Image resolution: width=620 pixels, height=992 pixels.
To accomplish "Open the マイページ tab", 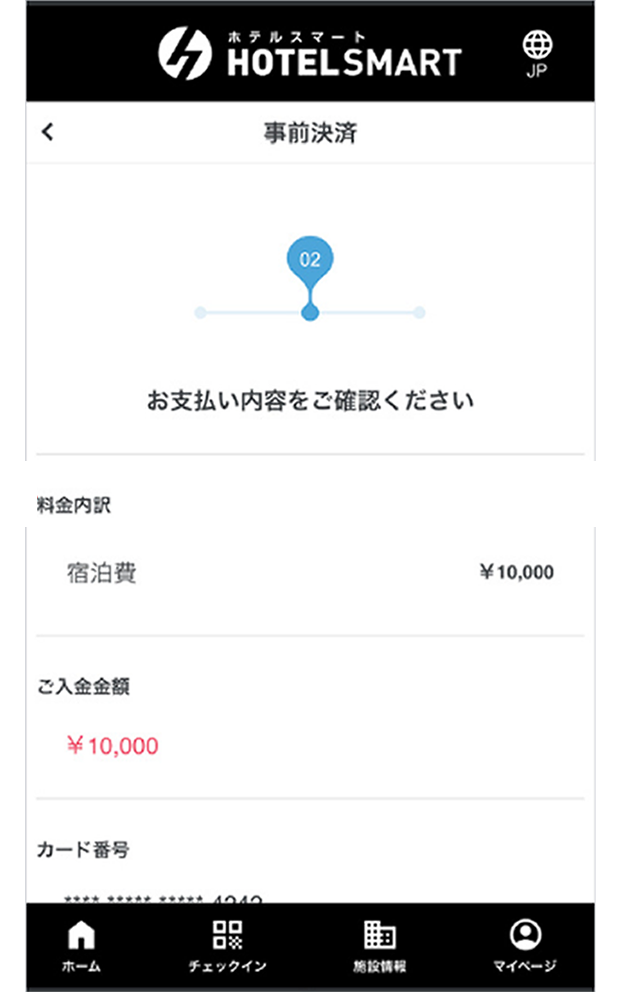I will (x=525, y=946).
